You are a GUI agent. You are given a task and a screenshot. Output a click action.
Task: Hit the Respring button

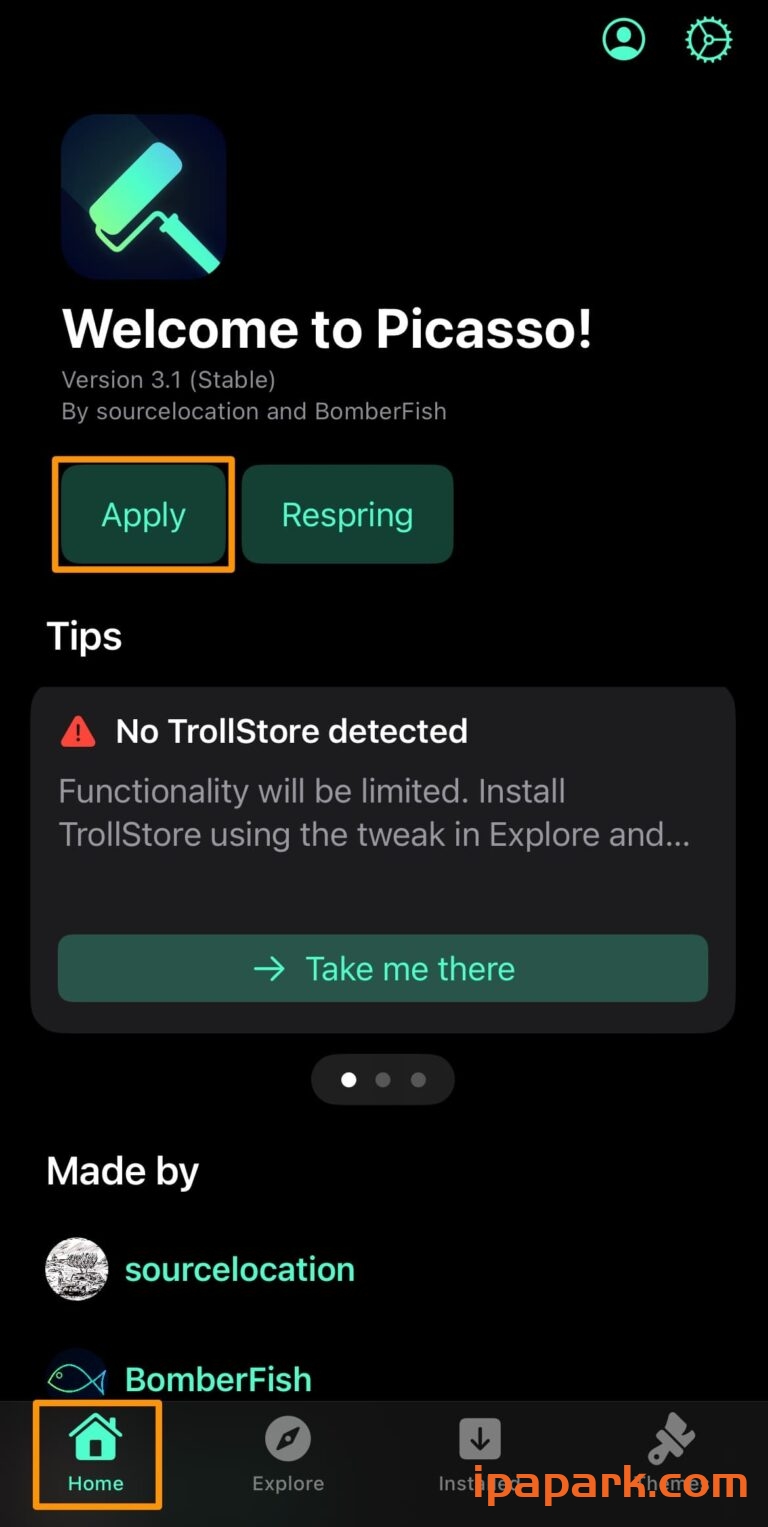347,515
